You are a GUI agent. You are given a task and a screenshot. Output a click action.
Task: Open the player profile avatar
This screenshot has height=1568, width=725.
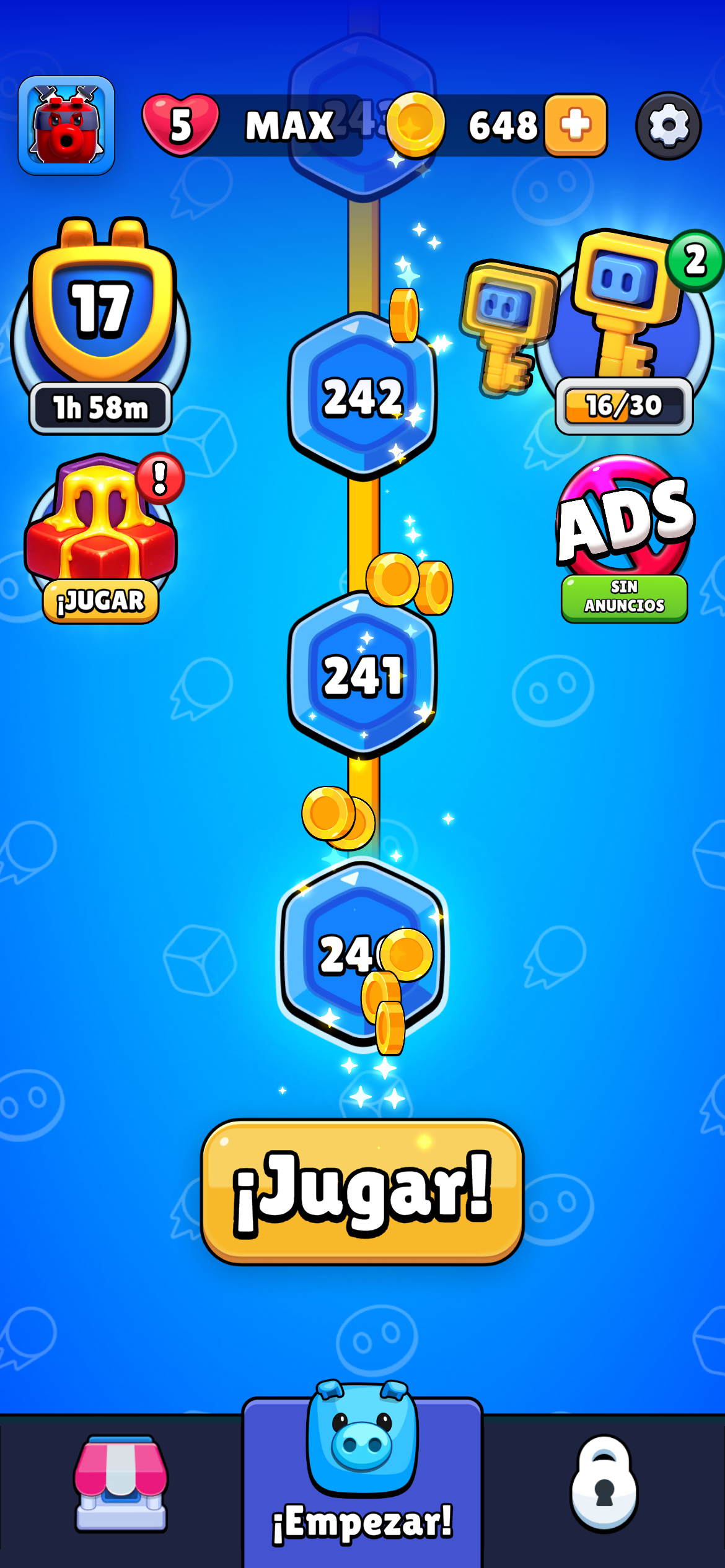[66, 126]
